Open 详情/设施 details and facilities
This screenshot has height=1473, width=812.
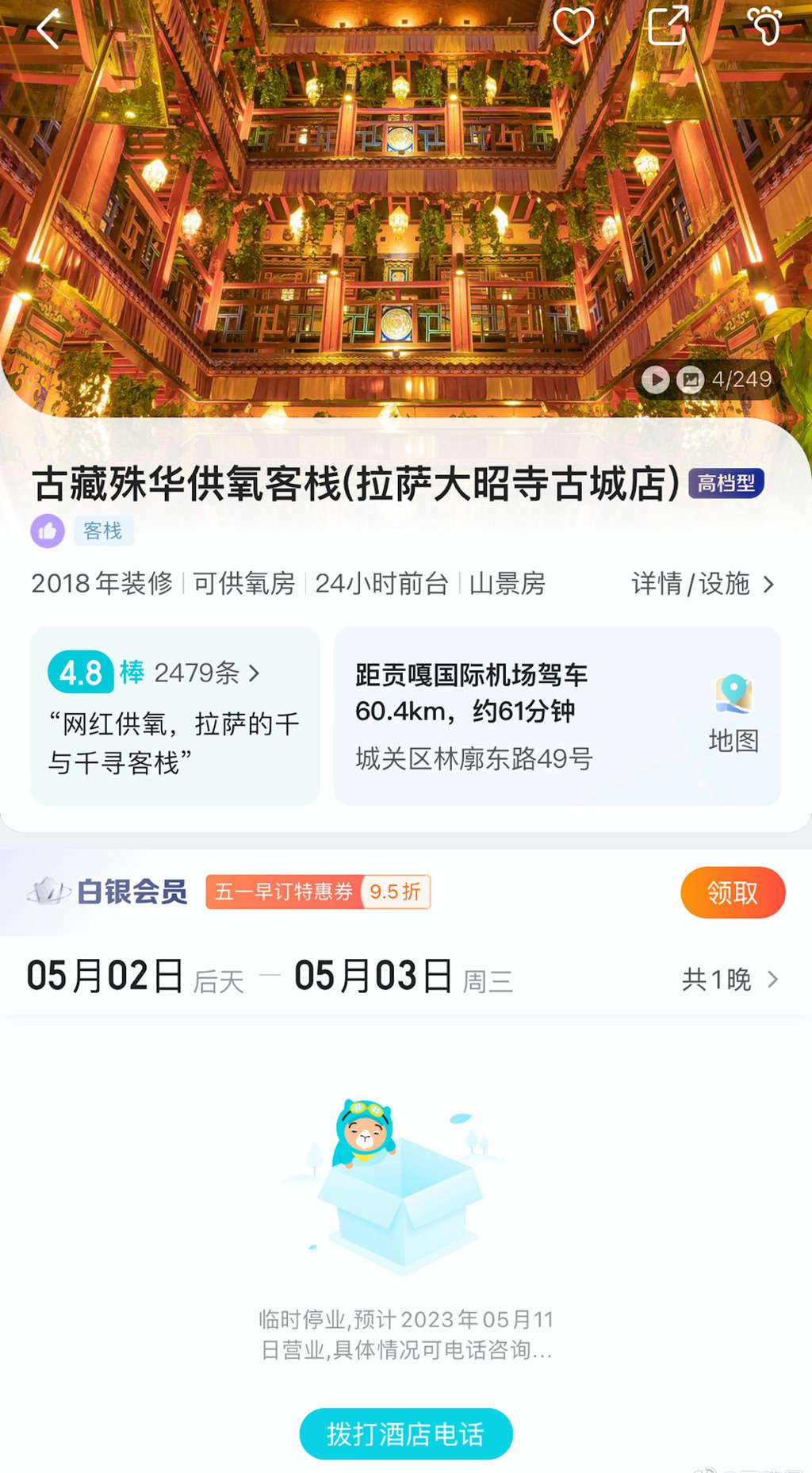coord(702,584)
